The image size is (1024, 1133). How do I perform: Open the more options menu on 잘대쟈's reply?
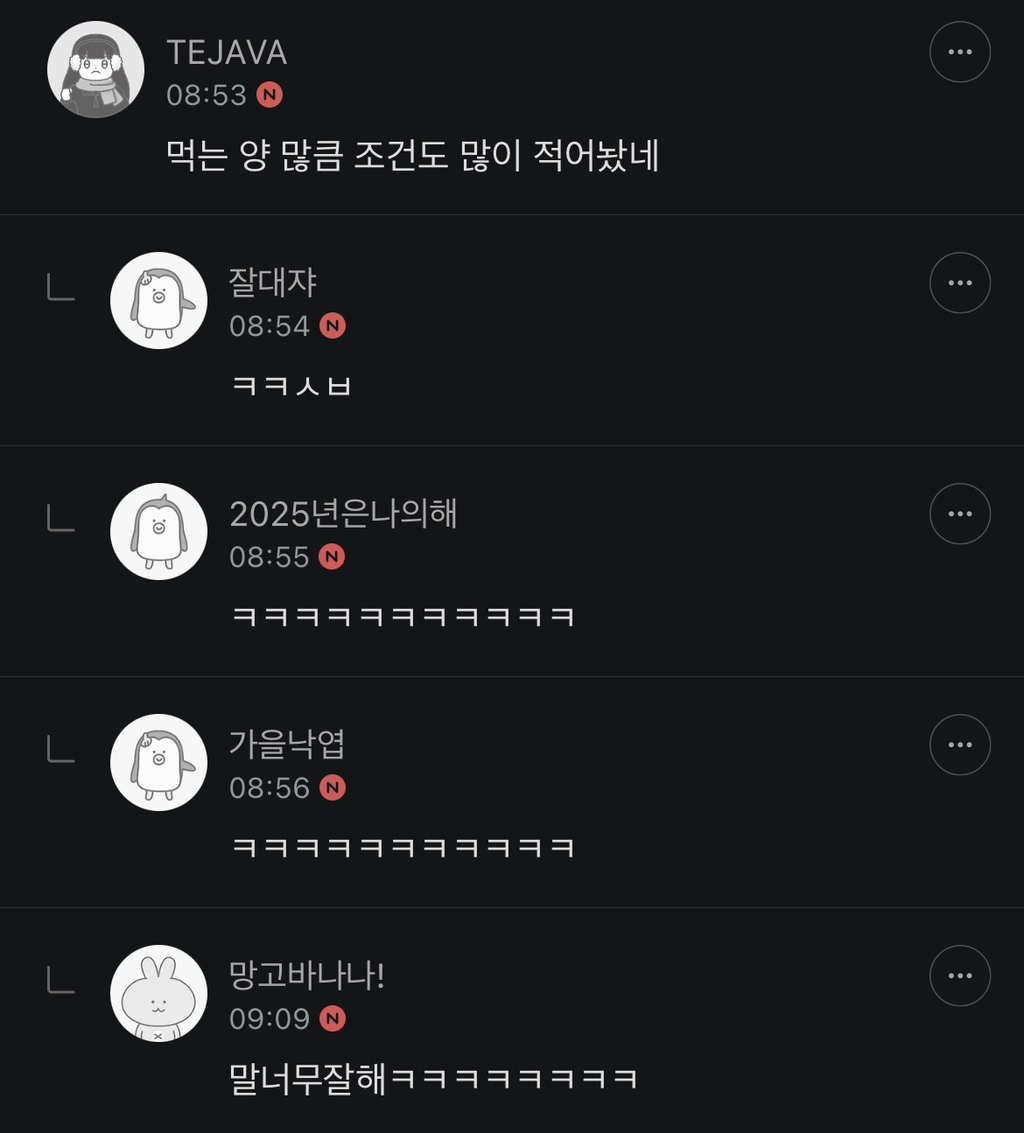coord(959,283)
